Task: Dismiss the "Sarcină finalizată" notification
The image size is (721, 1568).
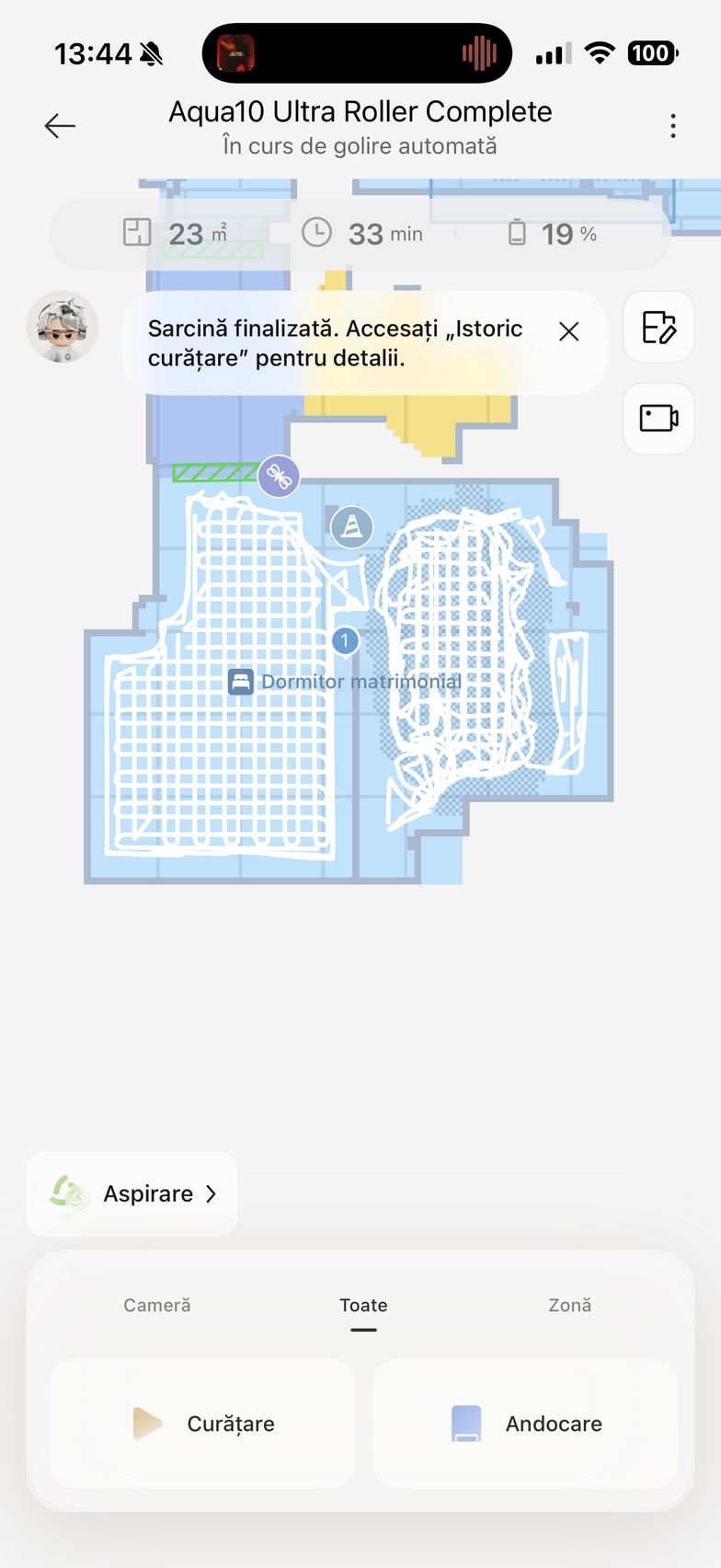Action: [x=569, y=331]
